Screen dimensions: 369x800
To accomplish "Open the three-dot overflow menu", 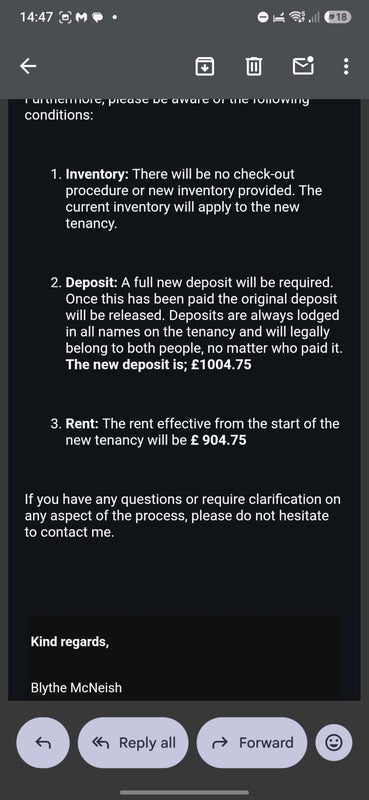I will (346, 66).
